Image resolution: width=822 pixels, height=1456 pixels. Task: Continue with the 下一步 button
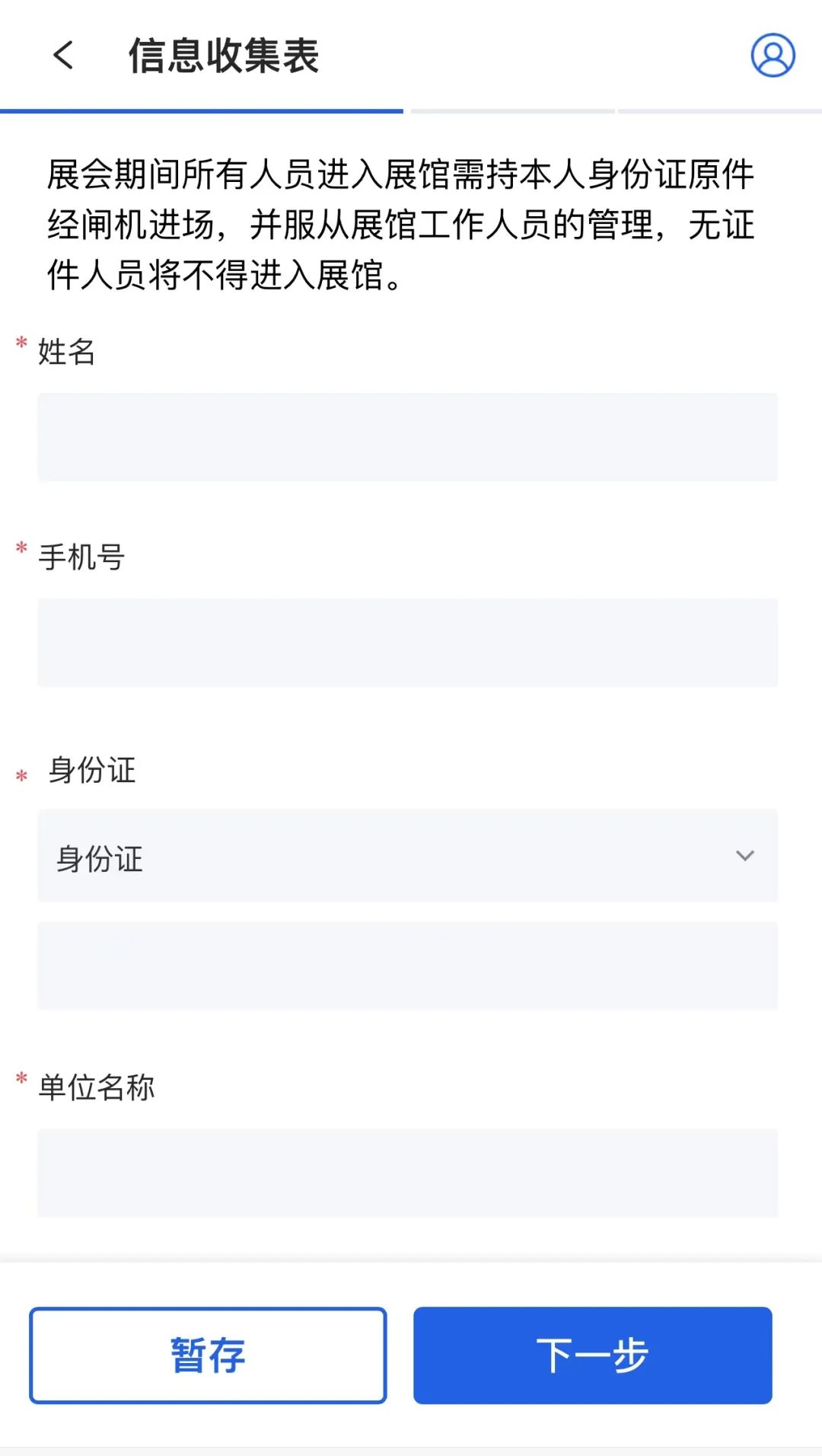tap(593, 1355)
